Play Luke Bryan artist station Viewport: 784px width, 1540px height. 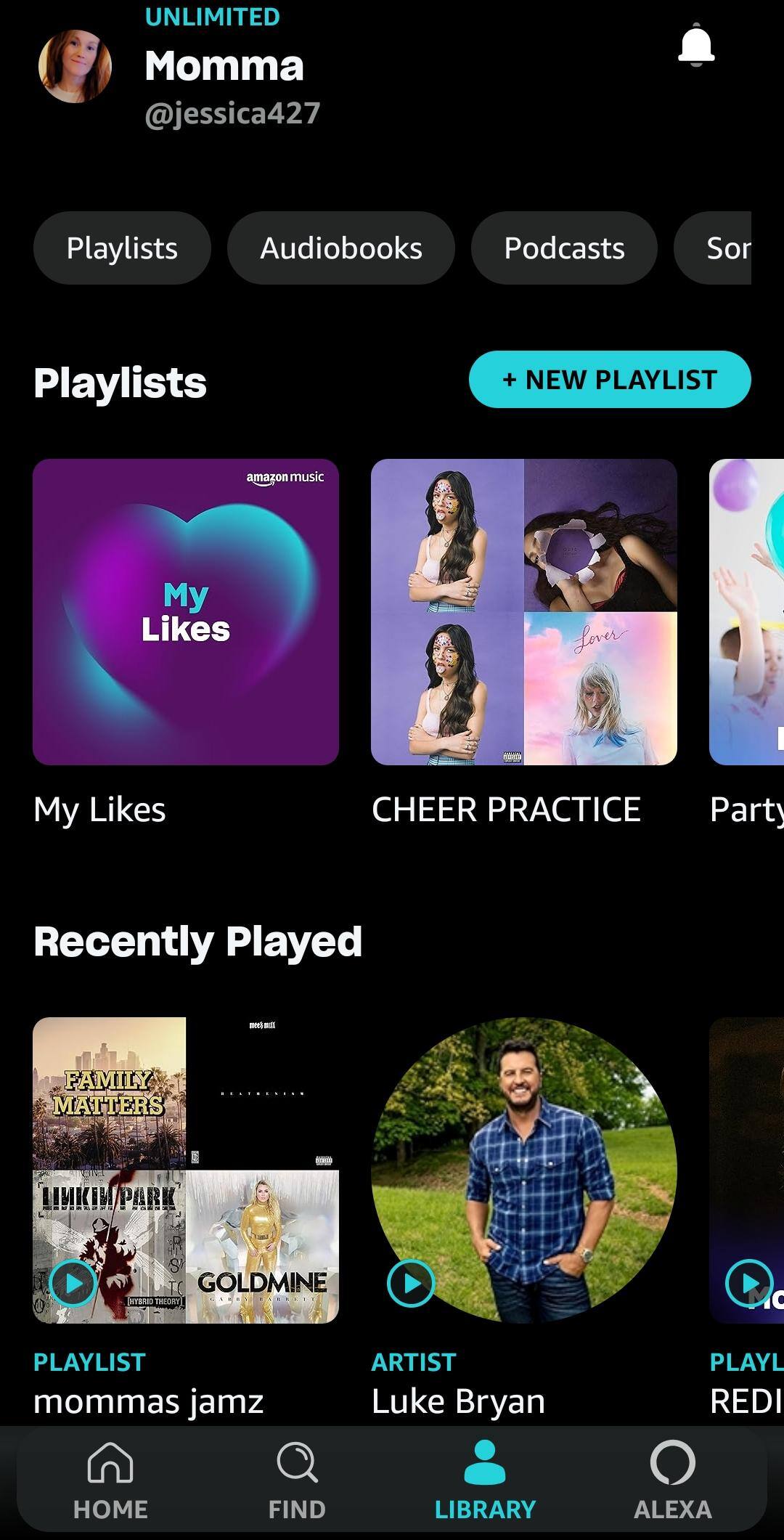[411, 1283]
